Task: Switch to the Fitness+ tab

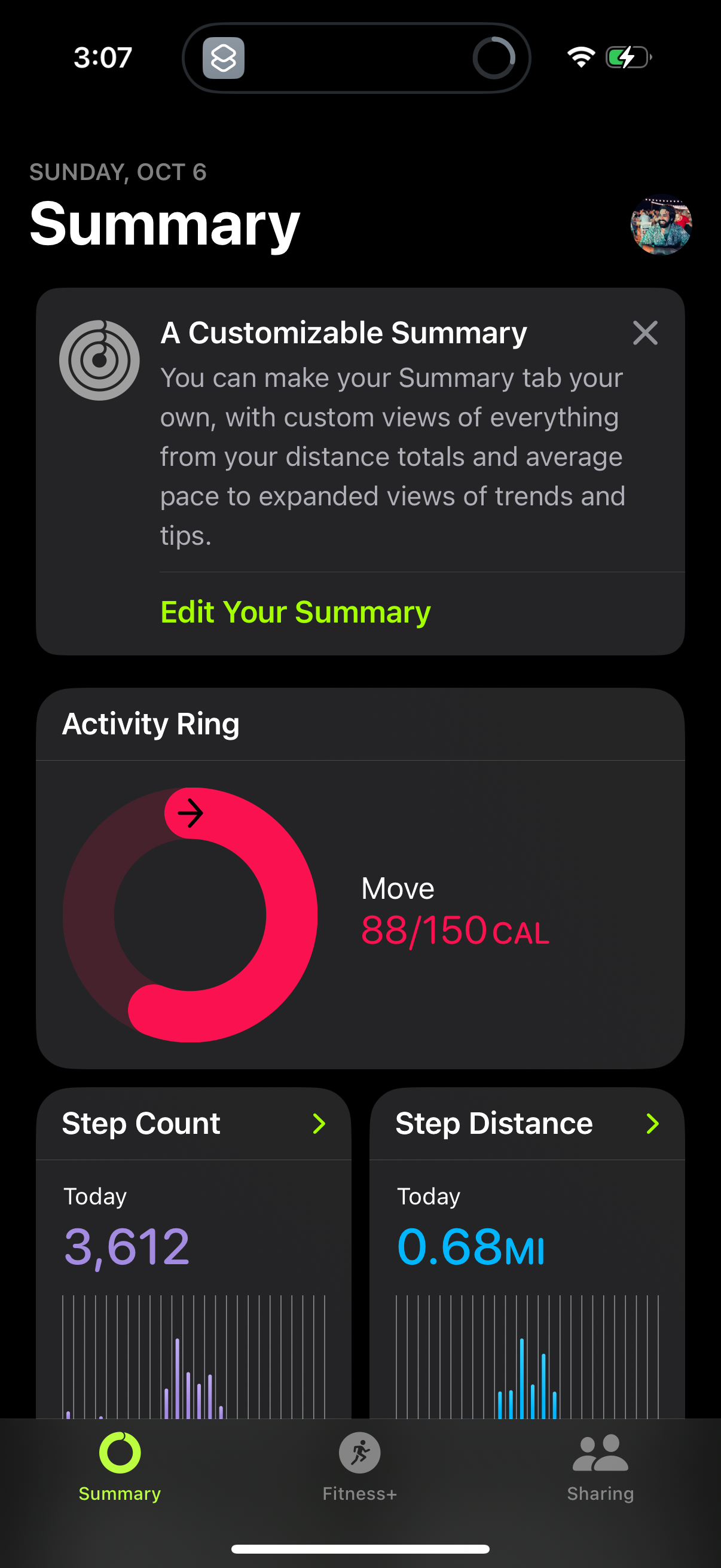Action: (359, 1473)
